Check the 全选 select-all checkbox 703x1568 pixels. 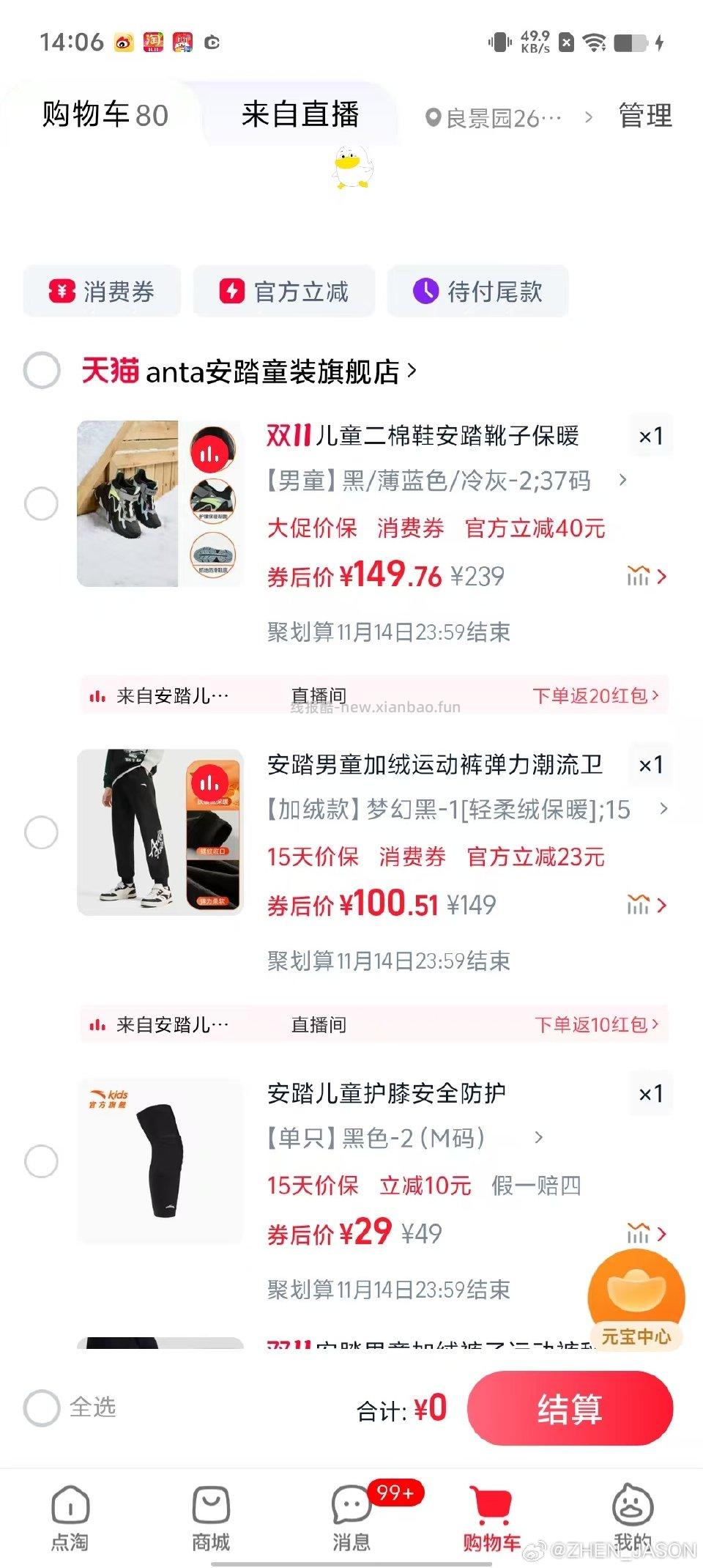pyautogui.click(x=42, y=1407)
